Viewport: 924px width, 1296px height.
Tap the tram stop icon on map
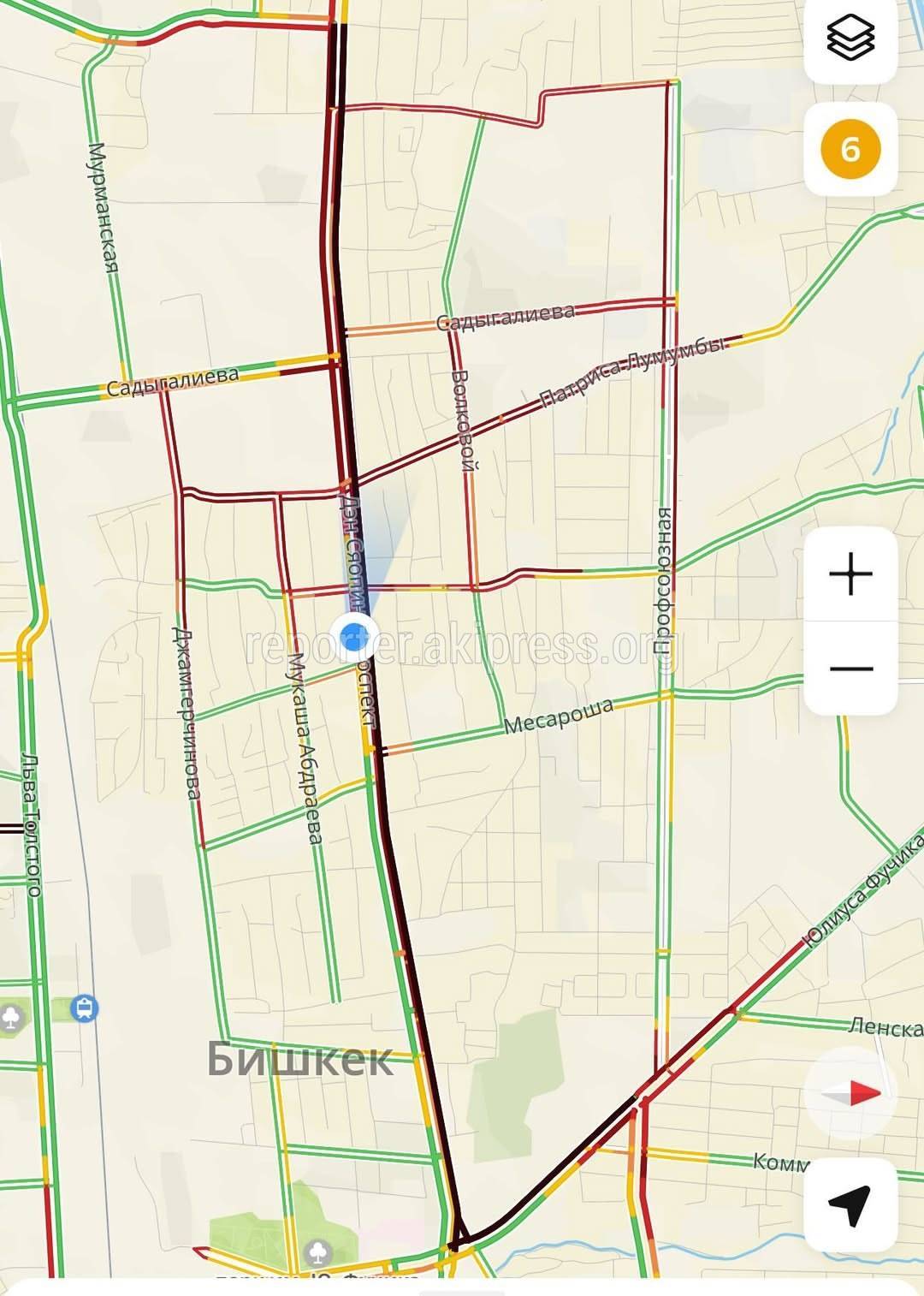(x=85, y=1008)
